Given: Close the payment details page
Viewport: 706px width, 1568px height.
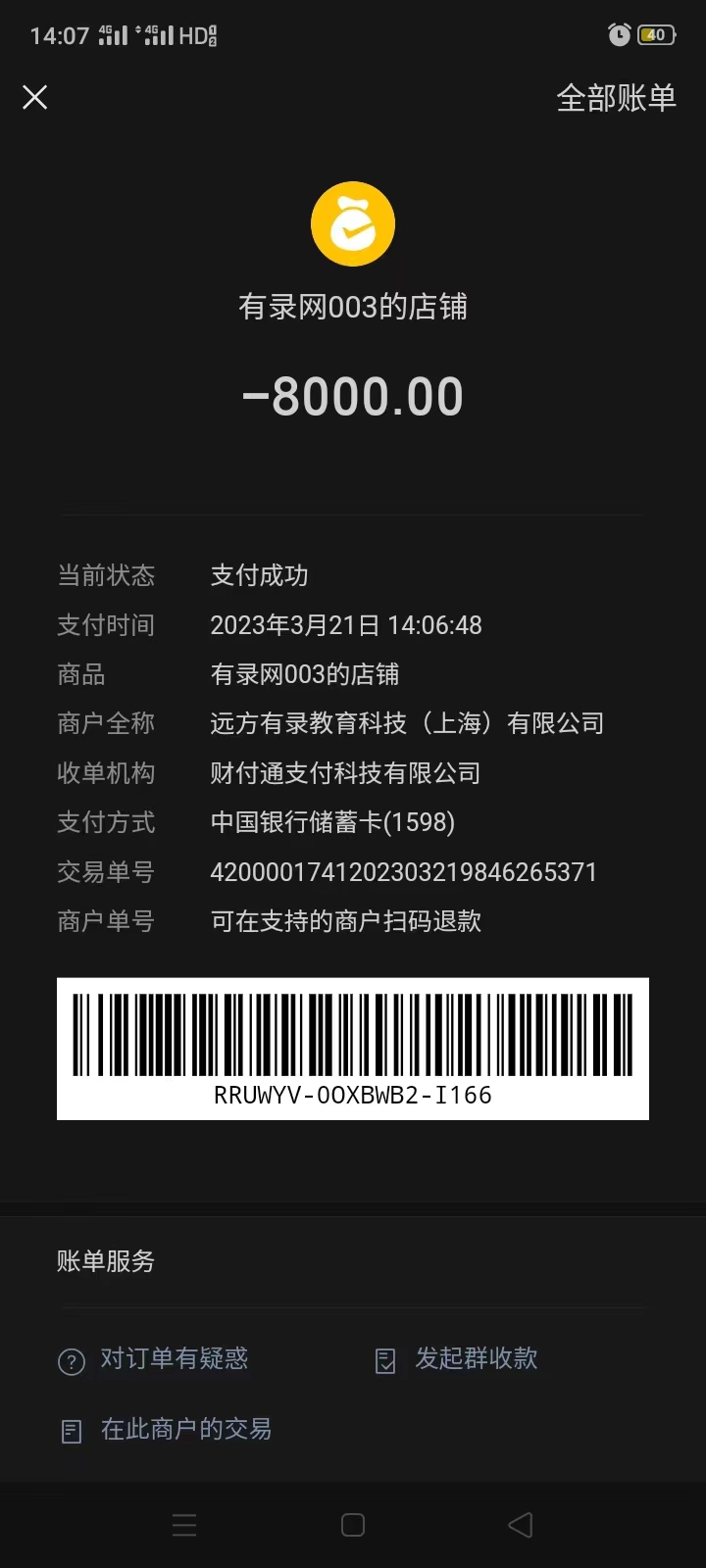Looking at the screenshot, I should coord(35,97).
